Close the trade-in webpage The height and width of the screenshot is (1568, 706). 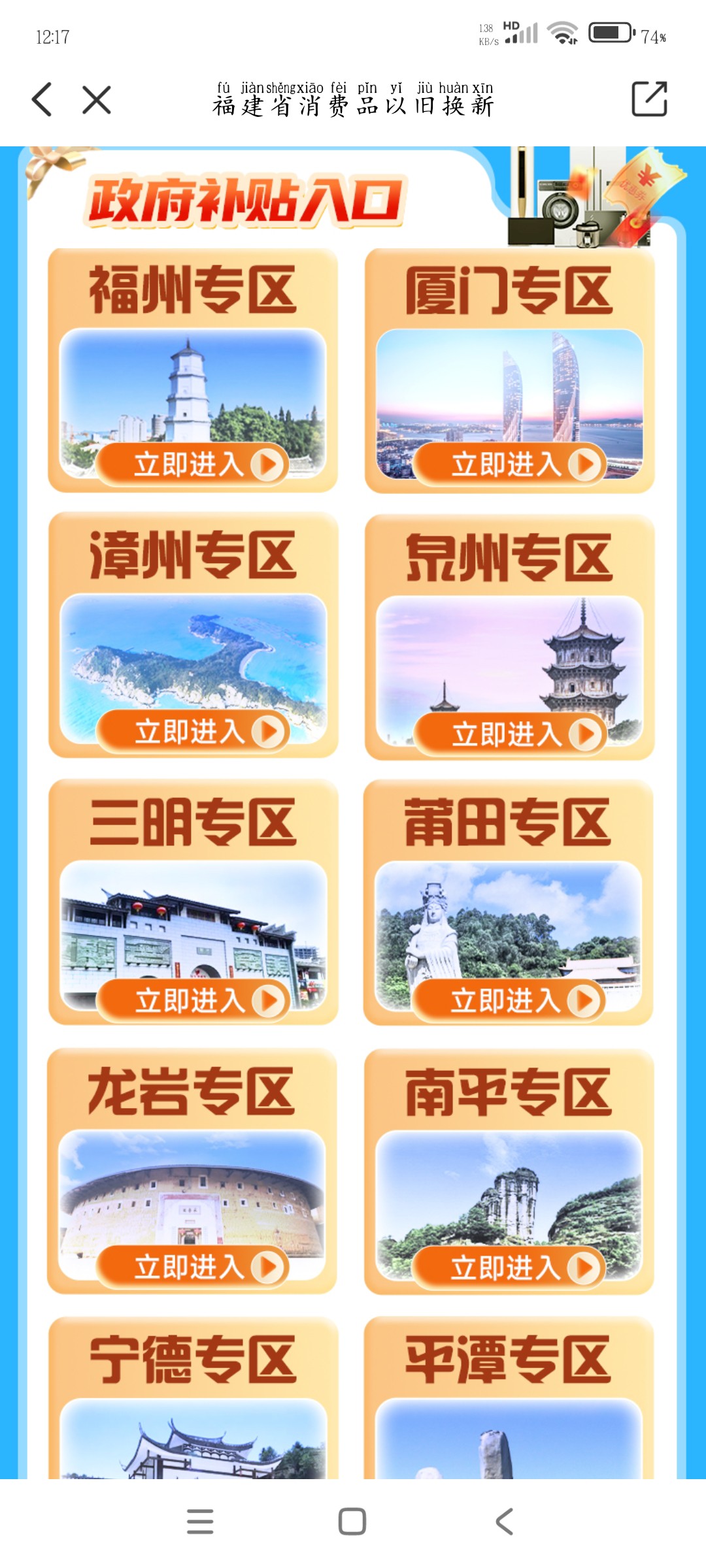97,100
